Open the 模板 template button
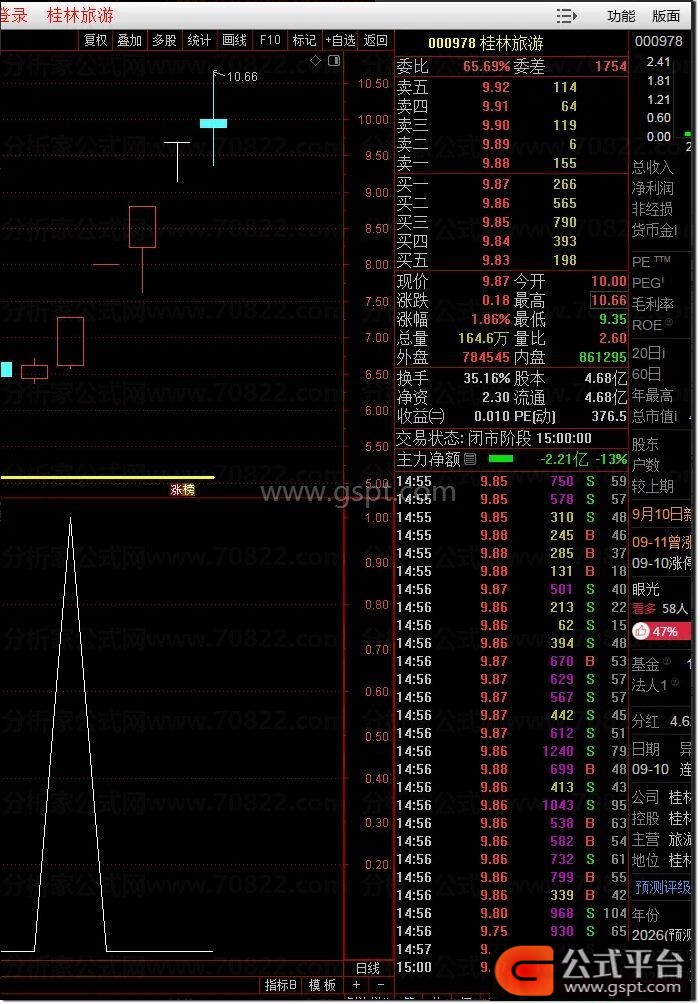 [322, 985]
